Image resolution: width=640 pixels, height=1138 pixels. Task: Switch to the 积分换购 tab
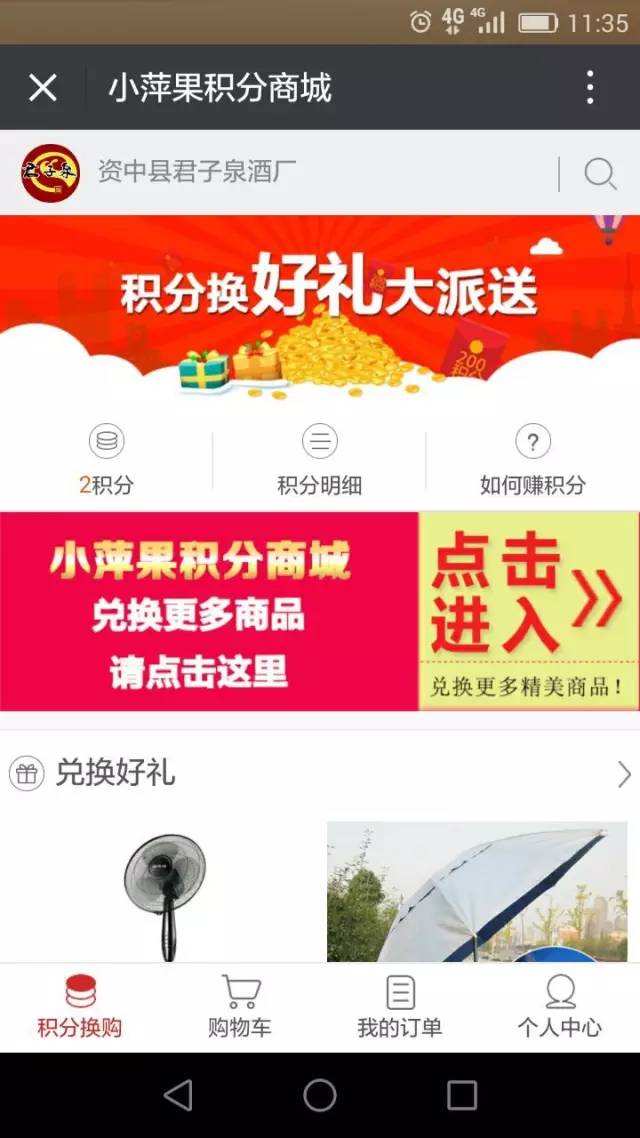pos(80,1007)
